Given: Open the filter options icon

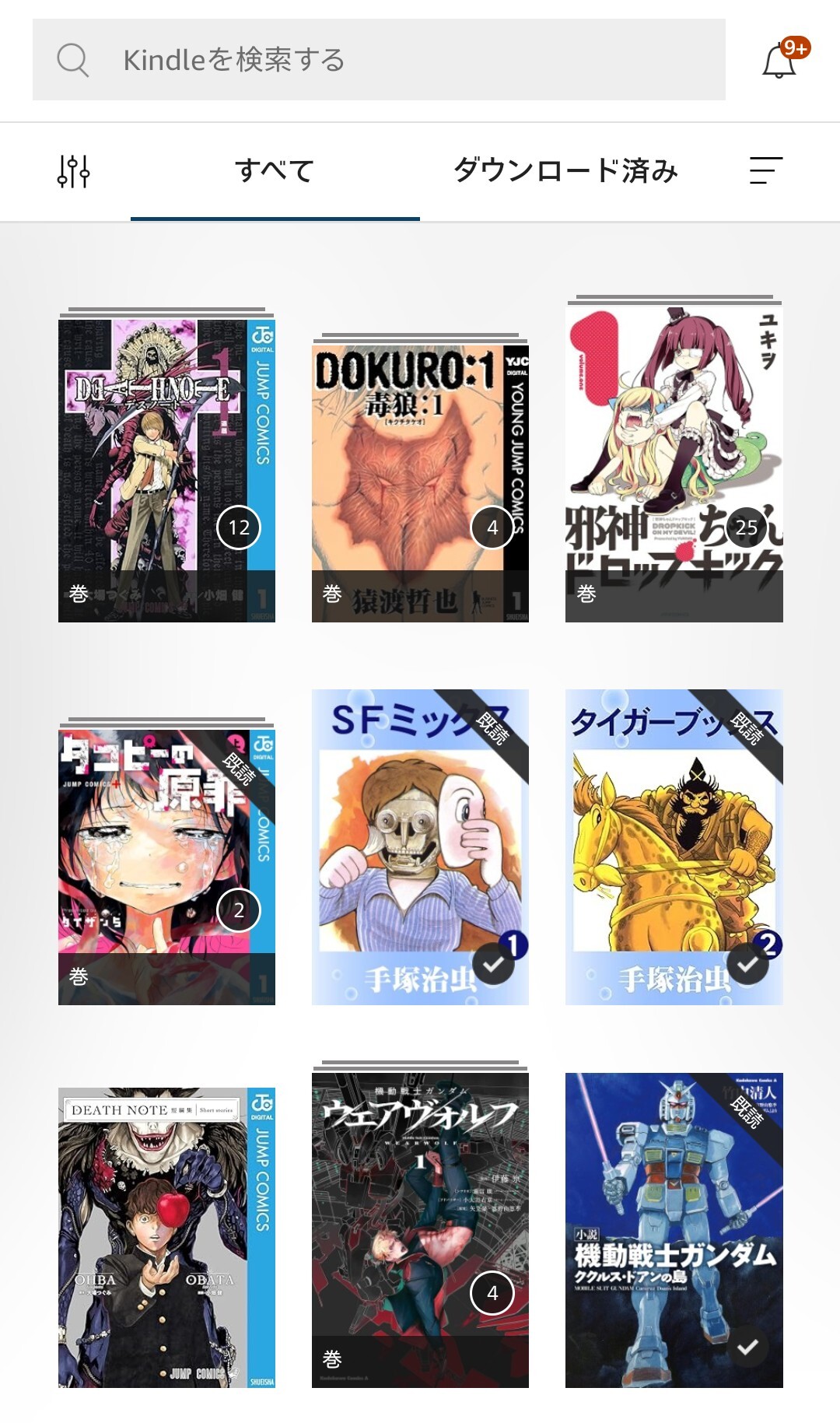Looking at the screenshot, I should point(74,171).
